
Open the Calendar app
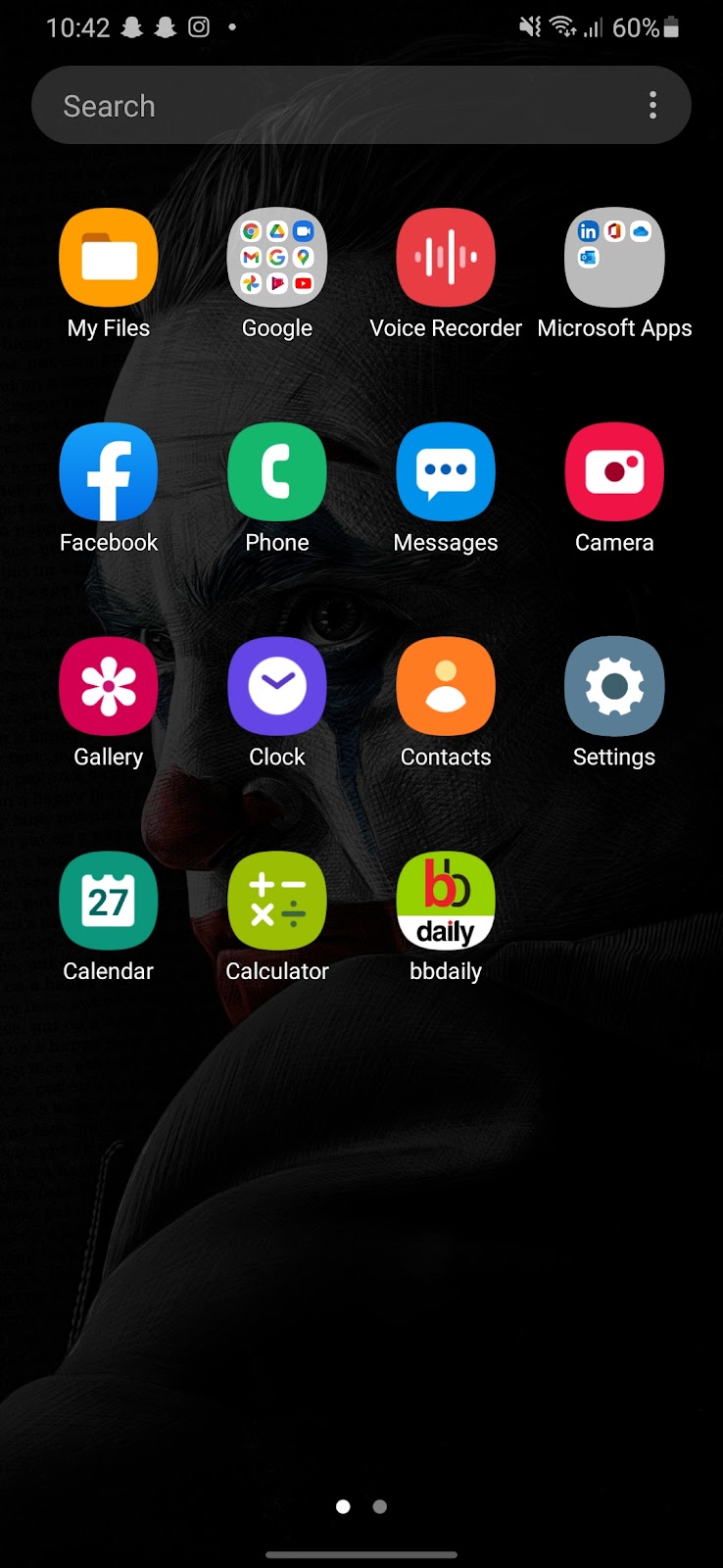[x=109, y=901]
